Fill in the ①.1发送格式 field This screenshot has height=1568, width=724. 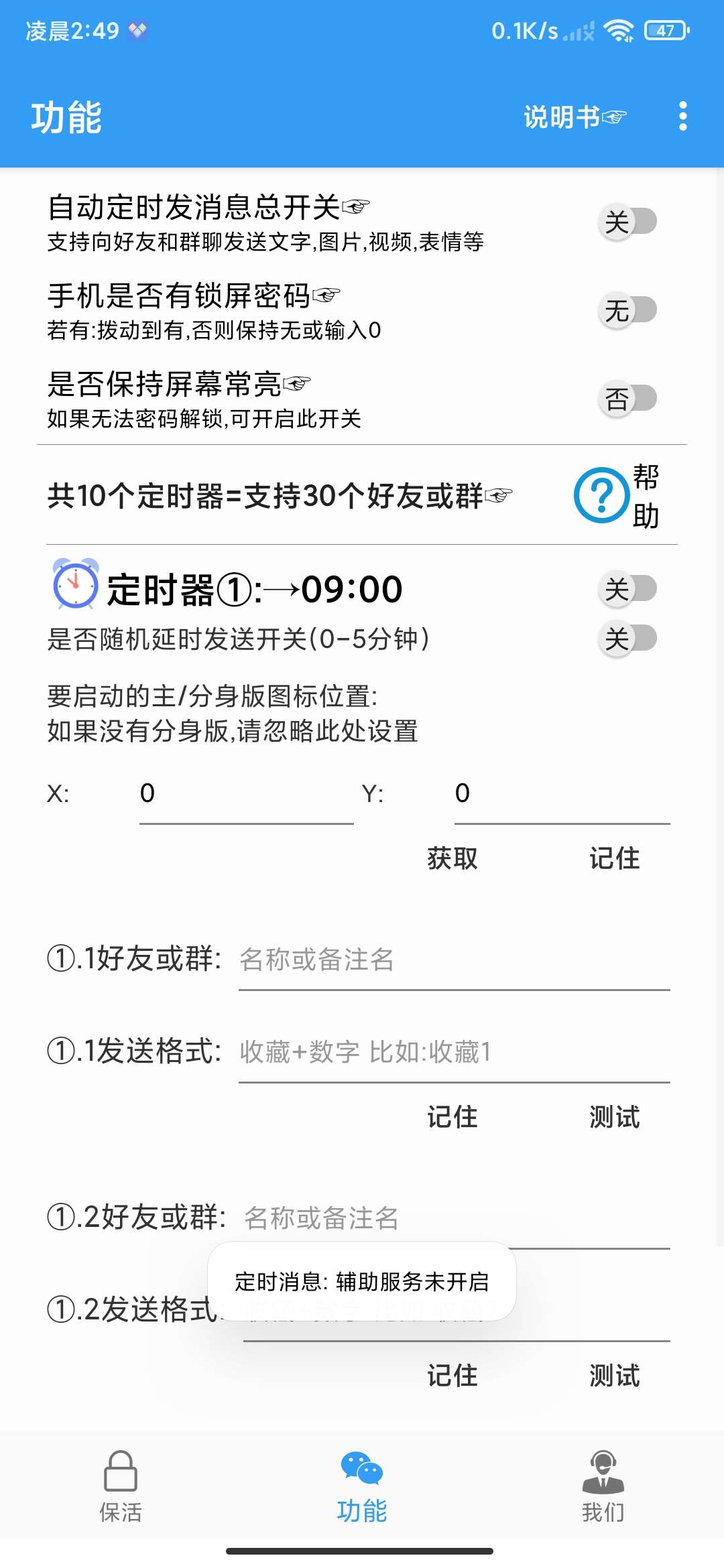454,1052
